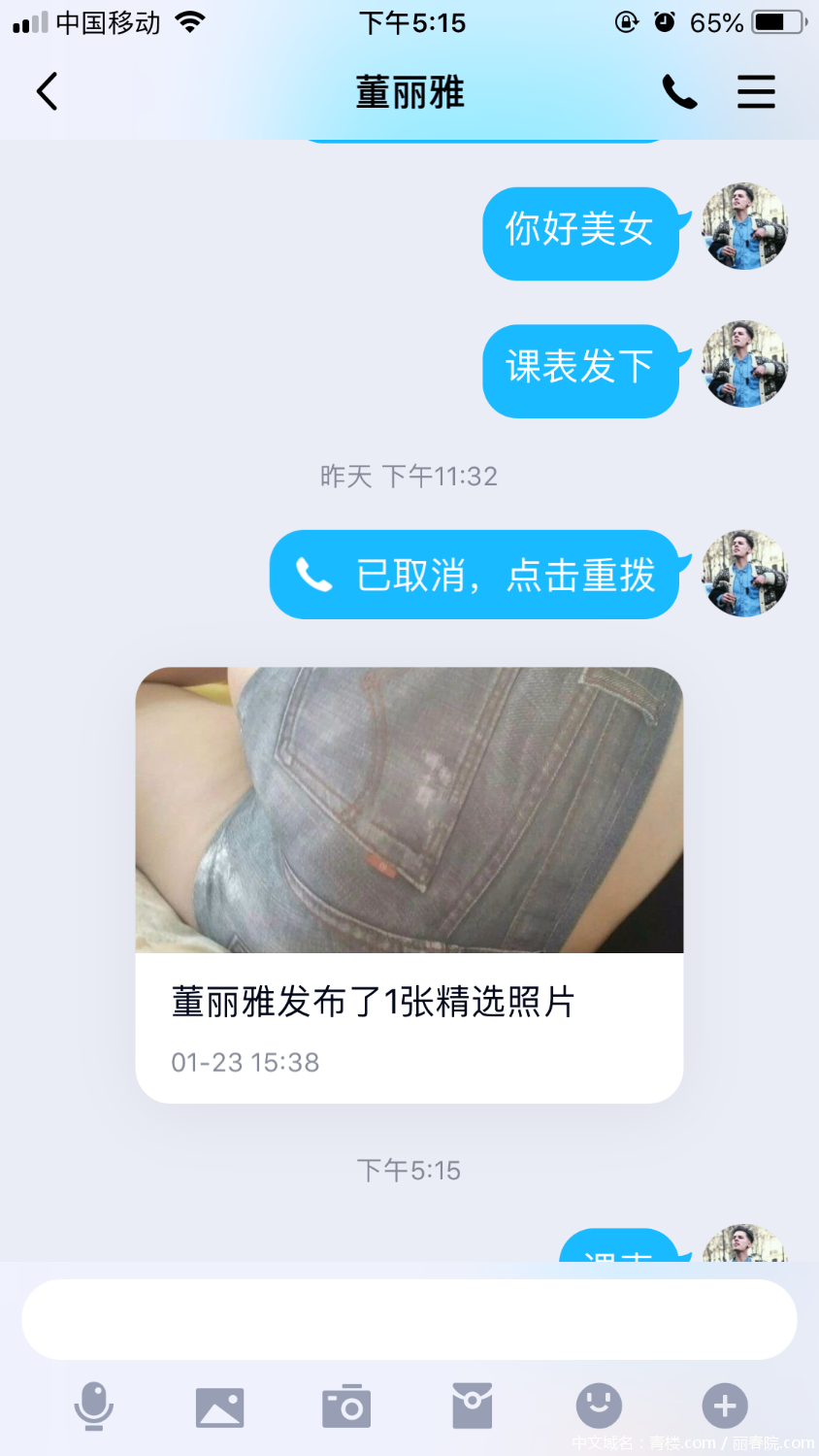Tap the microphone voice message icon
The width and height of the screenshot is (819, 1456).
[94, 1406]
